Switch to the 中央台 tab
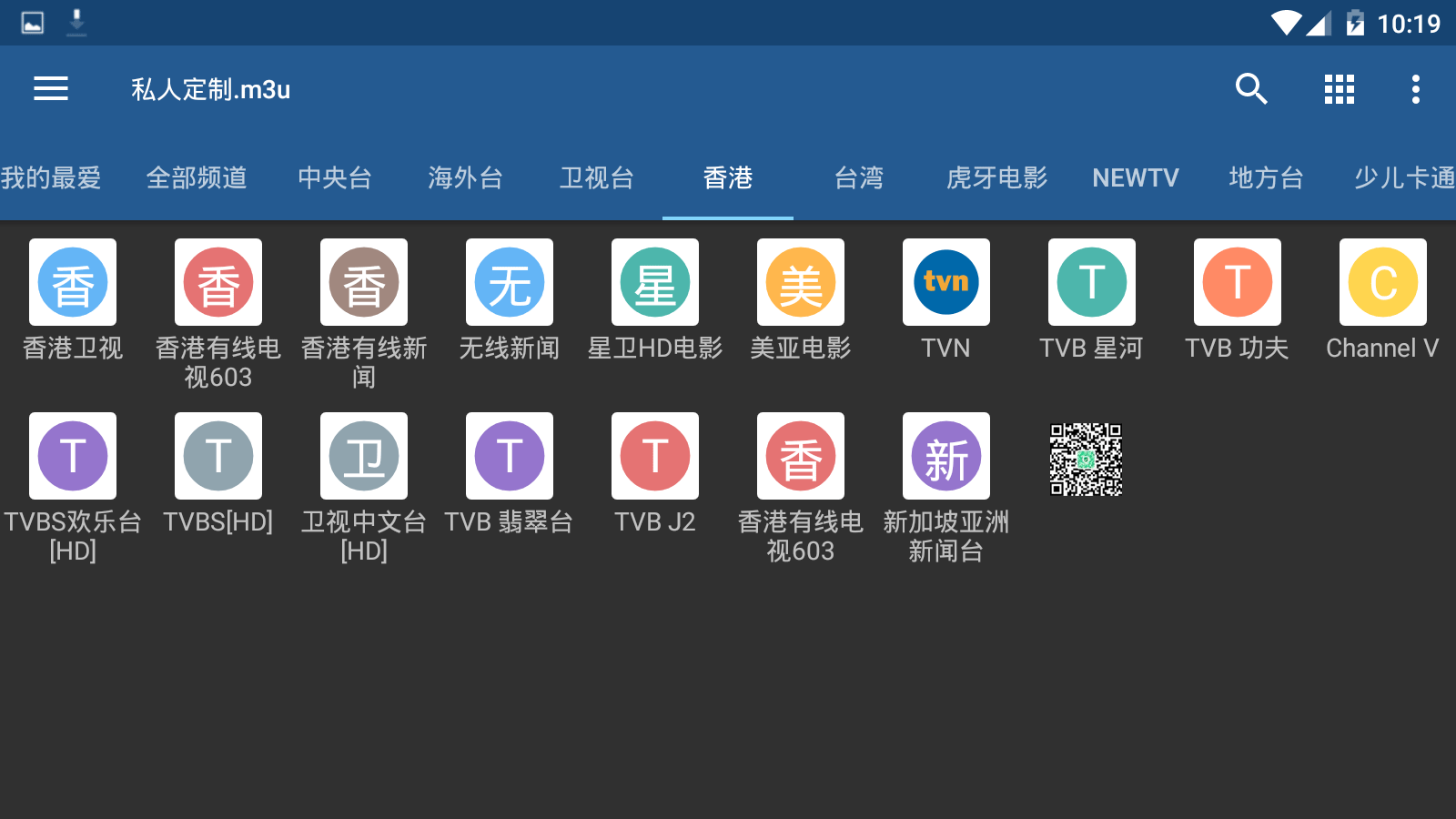Viewport: 1456px width, 819px height. point(335,177)
